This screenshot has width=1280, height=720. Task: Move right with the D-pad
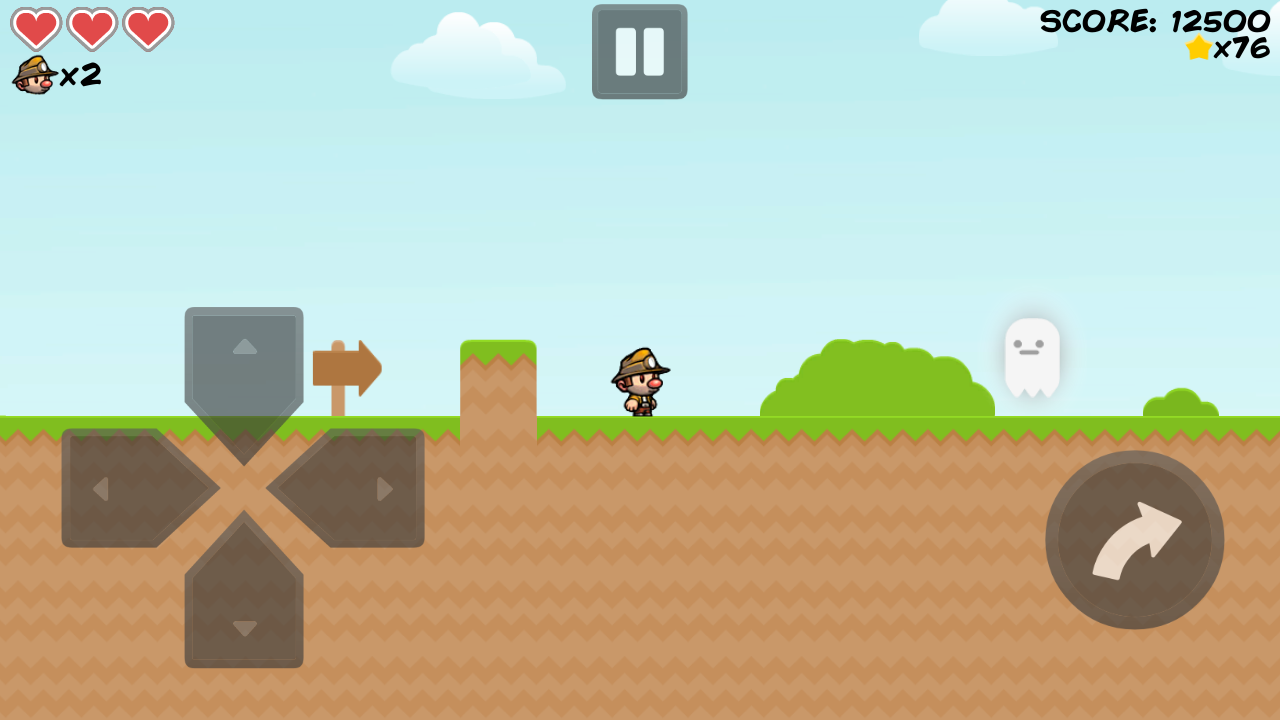click(360, 488)
